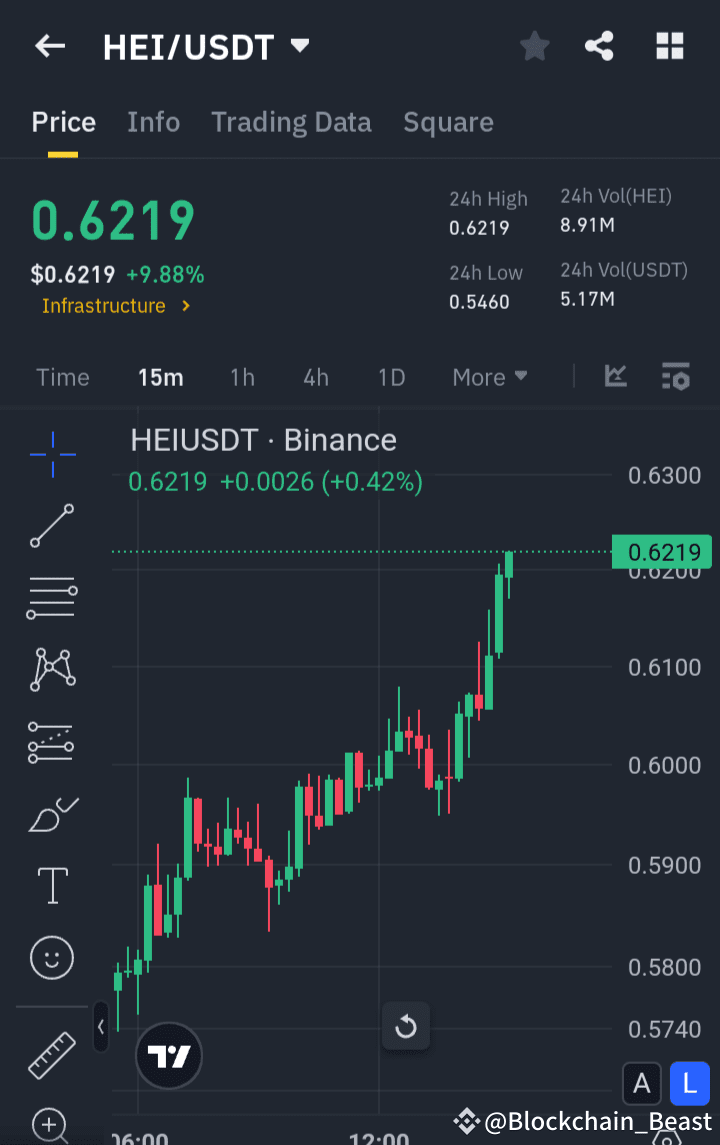This screenshot has height=1145, width=720.
Task: Toggle log scale using the L button
Action: (689, 1084)
